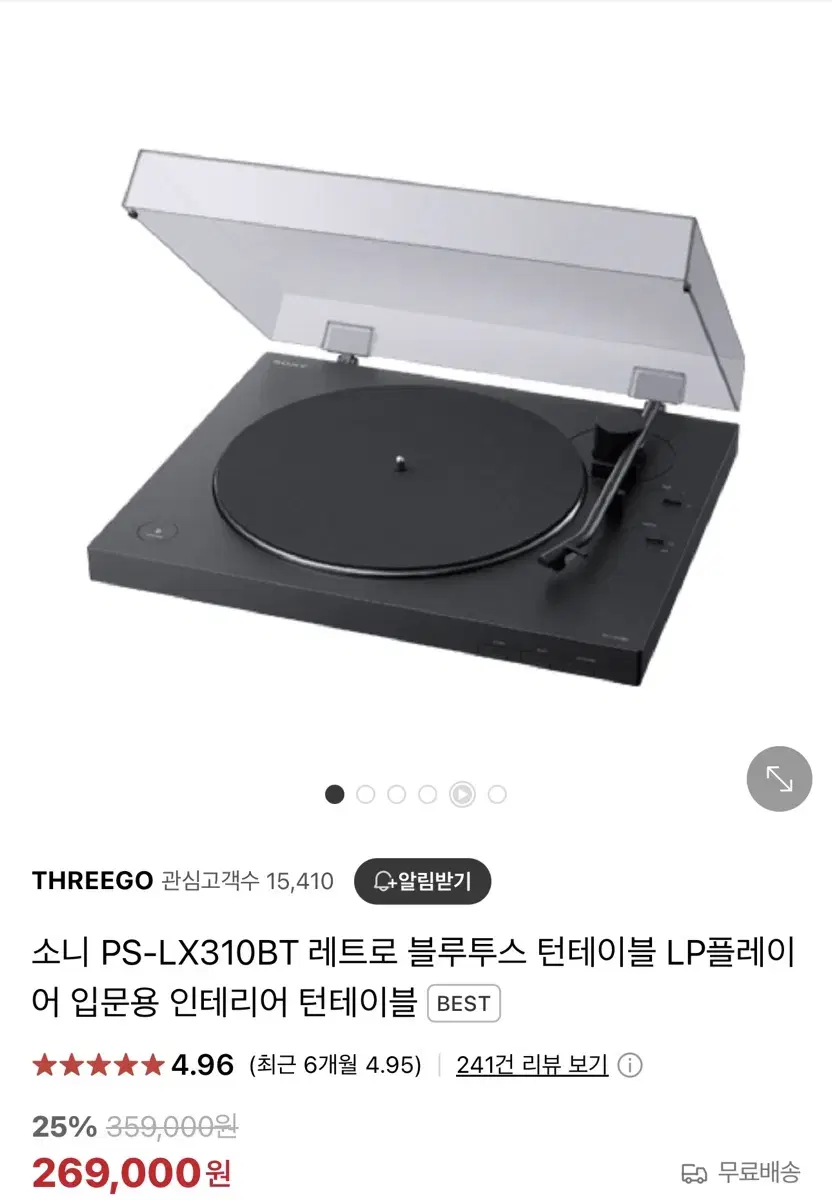Play the product video via the play dot
The width and height of the screenshot is (832, 1200).
click(463, 793)
